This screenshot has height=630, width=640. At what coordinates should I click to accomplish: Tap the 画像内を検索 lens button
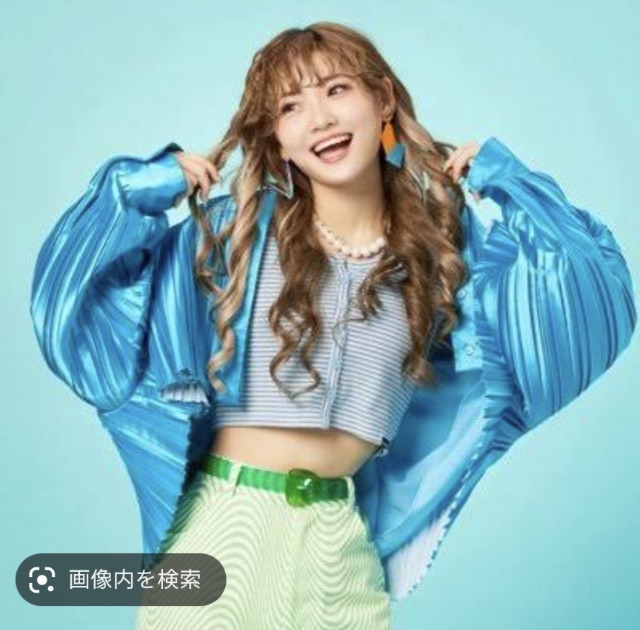[x=120, y=578]
